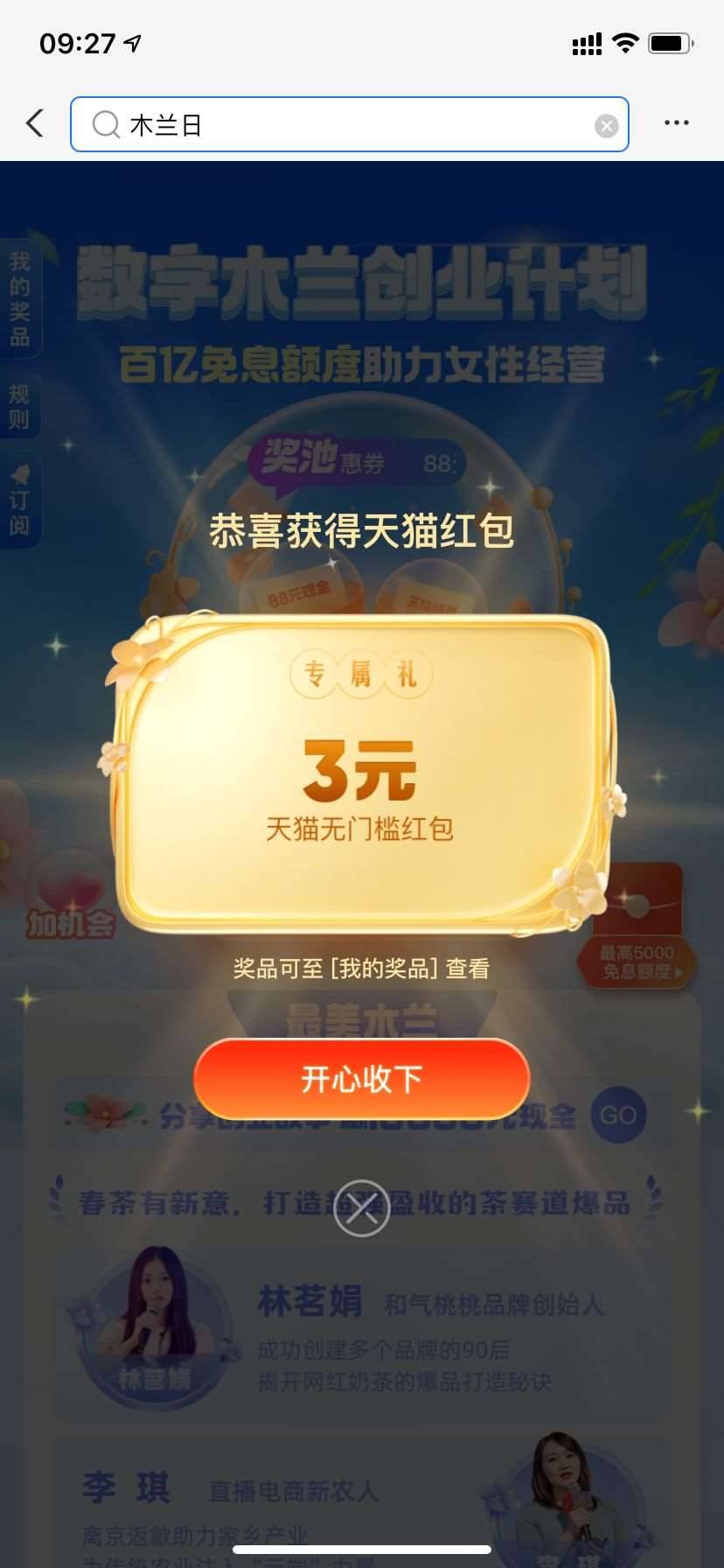
Task: Clear the search text
Action: coord(606,126)
